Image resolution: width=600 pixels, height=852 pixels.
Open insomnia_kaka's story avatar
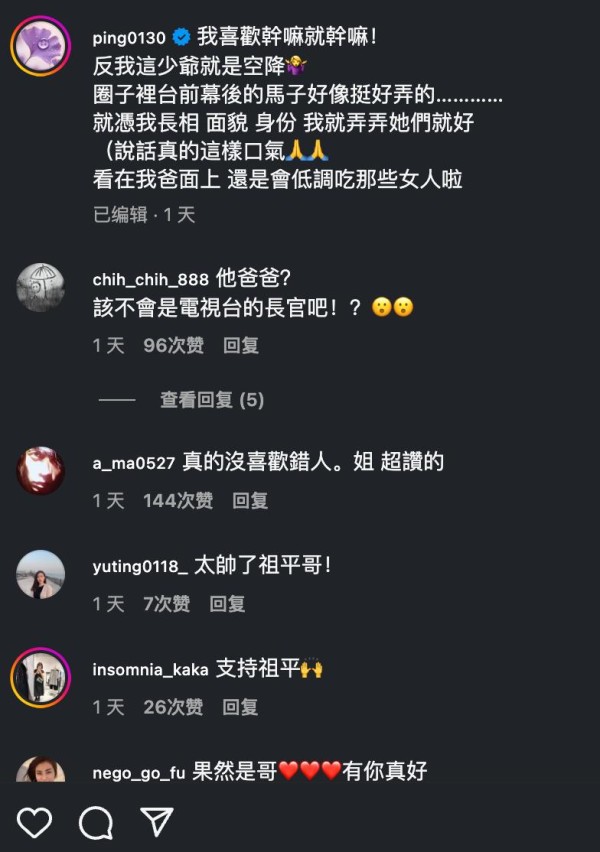(x=40, y=677)
